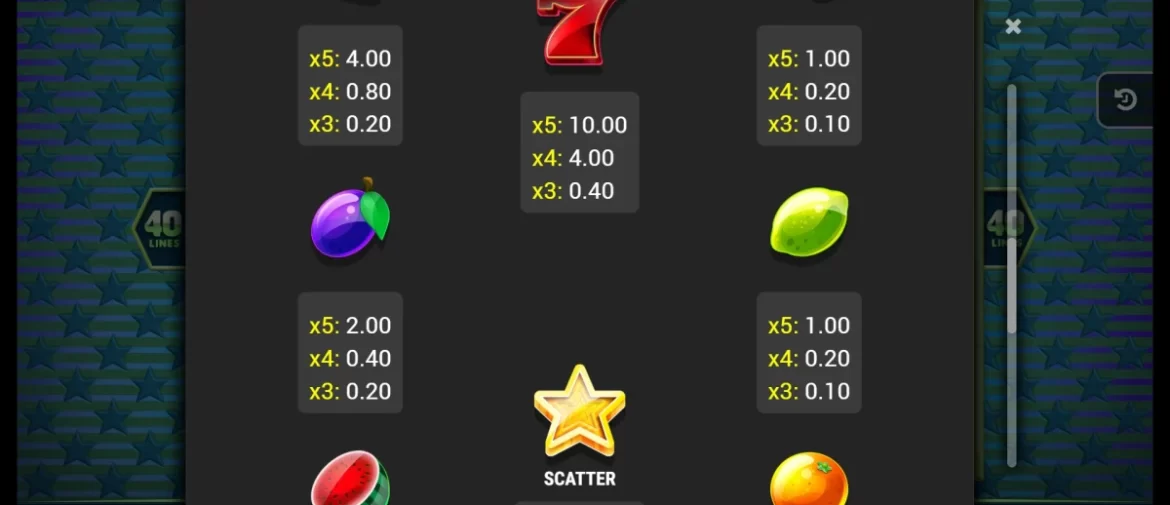Open the game history button
Image resolution: width=1170 pixels, height=505 pixels.
(1124, 100)
